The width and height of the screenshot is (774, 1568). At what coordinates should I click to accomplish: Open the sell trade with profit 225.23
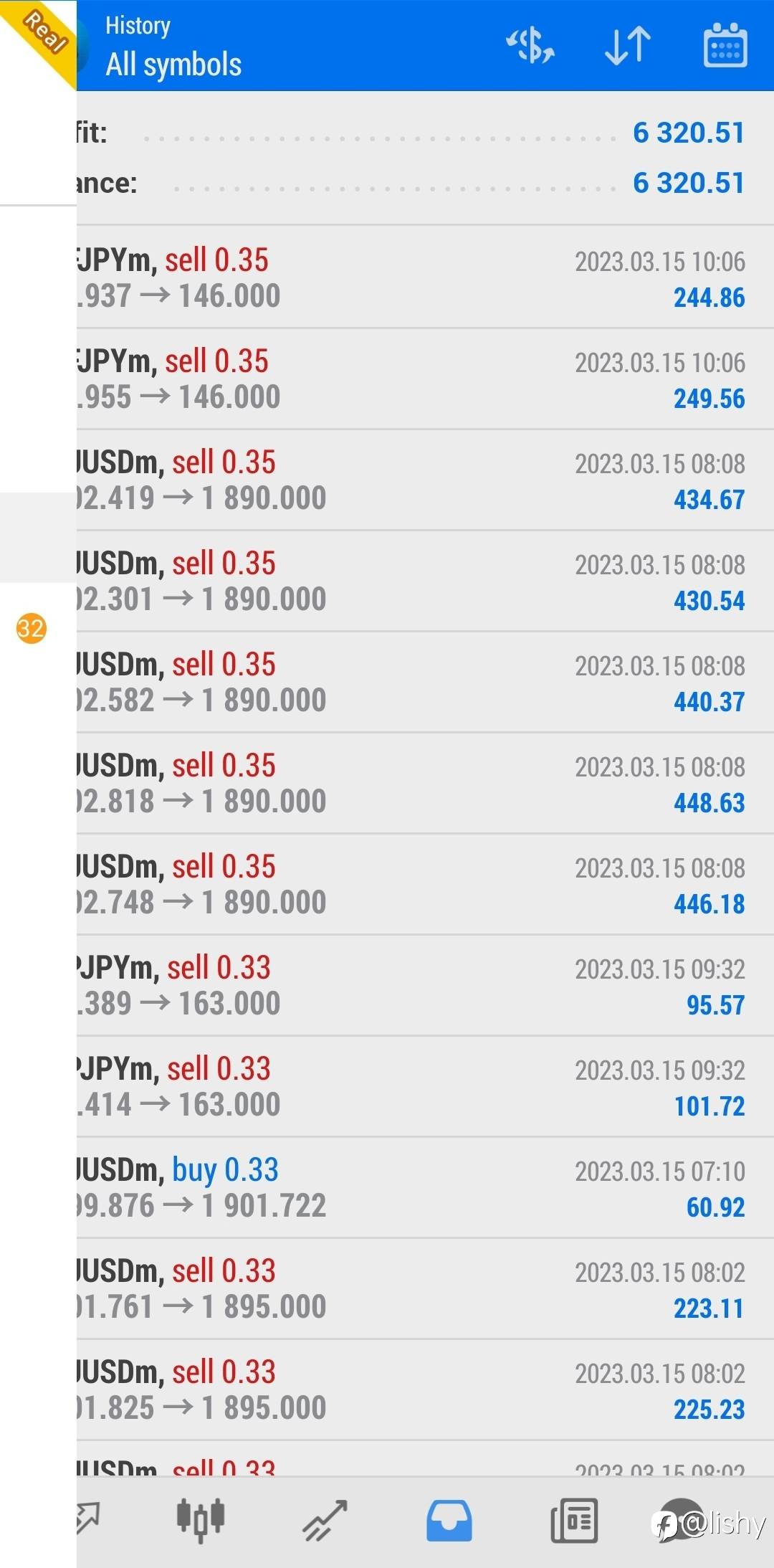(x=423, y=1389)
